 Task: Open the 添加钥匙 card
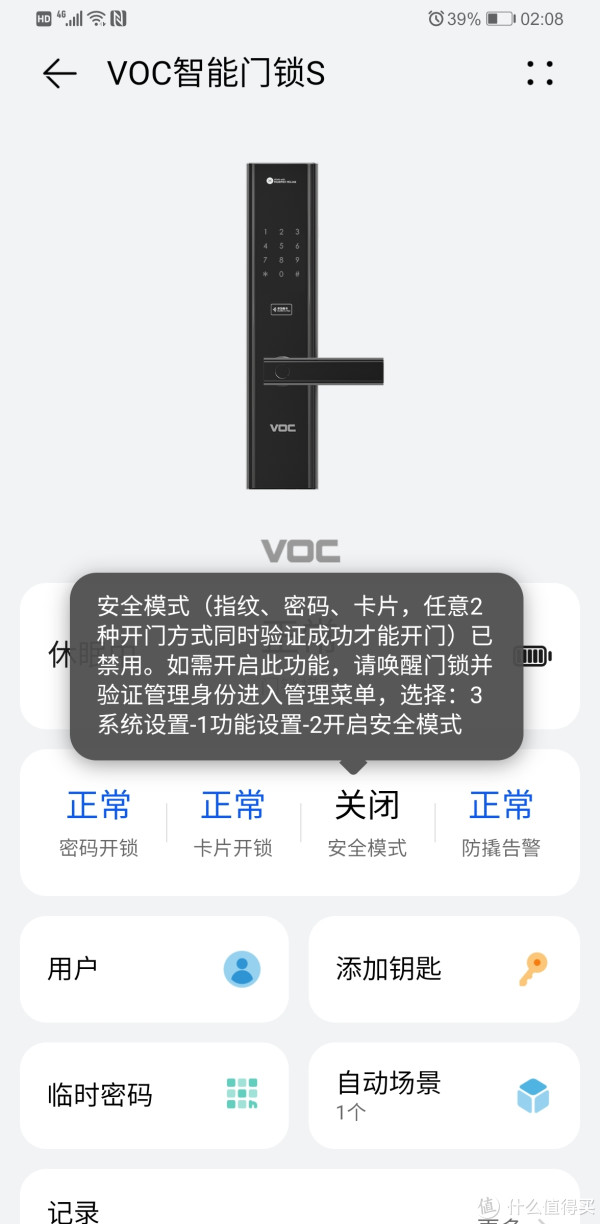pos(444,969)
